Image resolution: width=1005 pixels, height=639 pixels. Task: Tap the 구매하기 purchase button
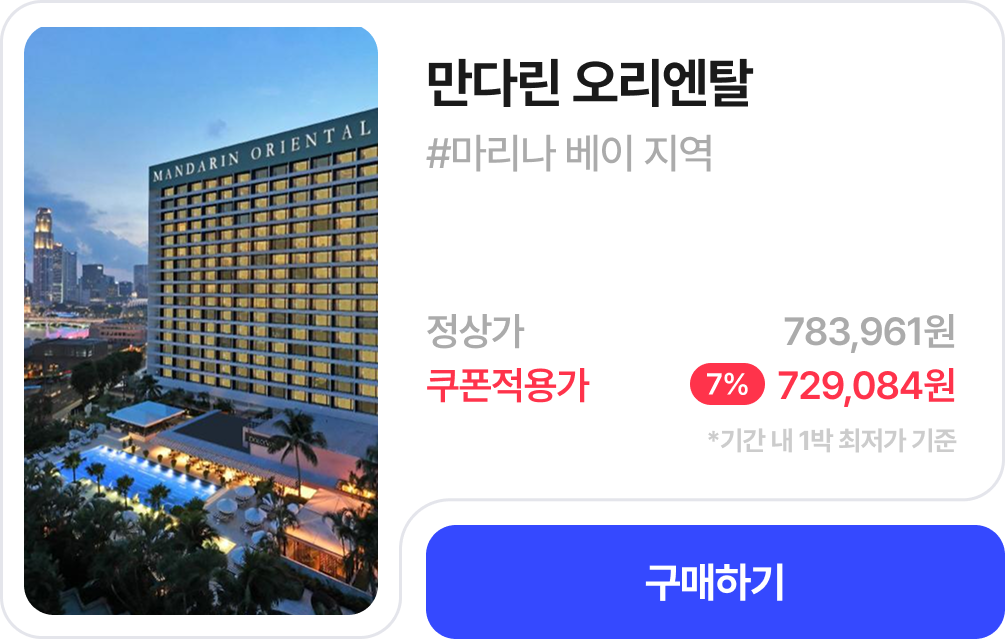(x=715, y=581)
